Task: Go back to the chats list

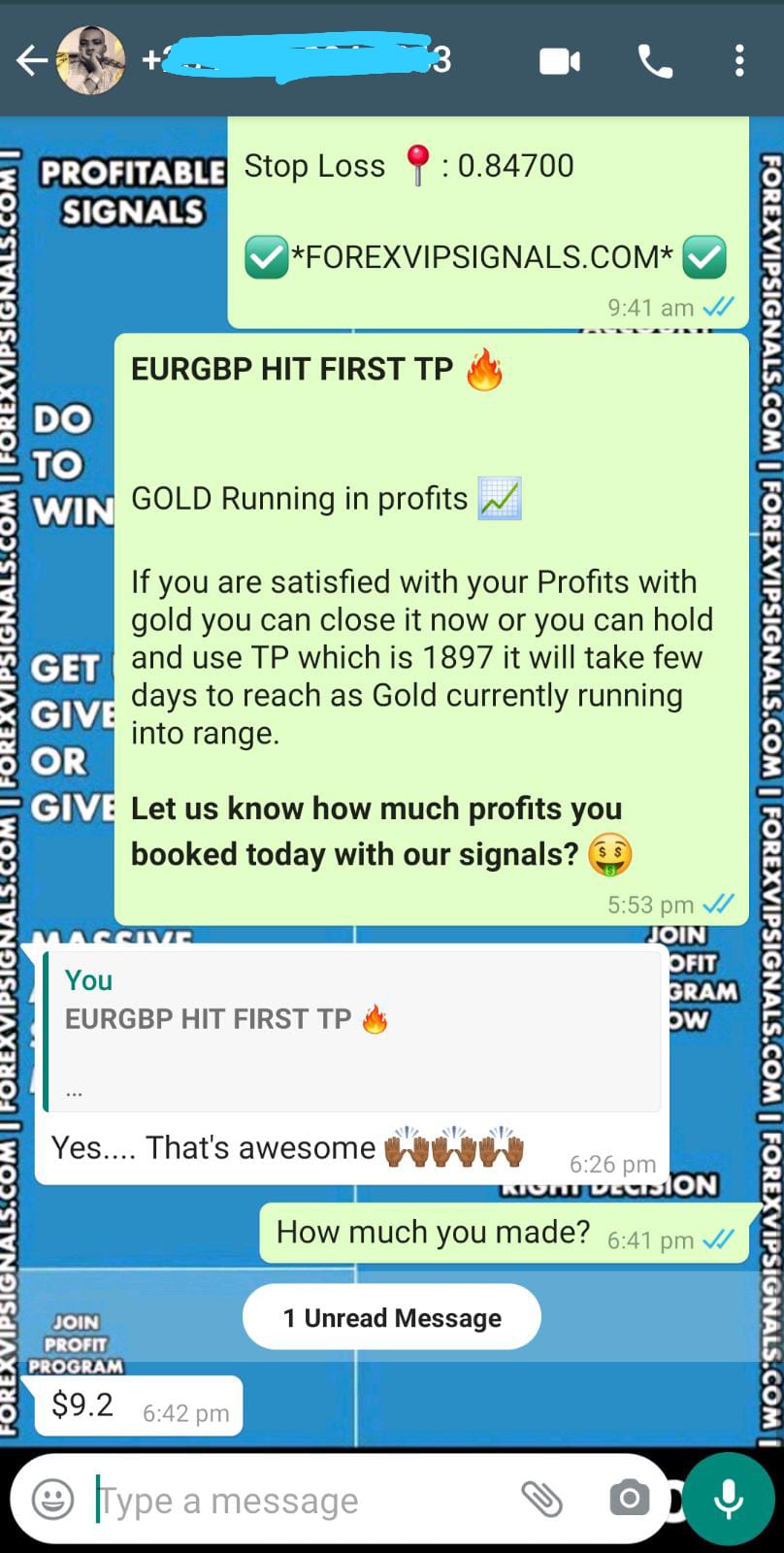Action: point(31,61)
